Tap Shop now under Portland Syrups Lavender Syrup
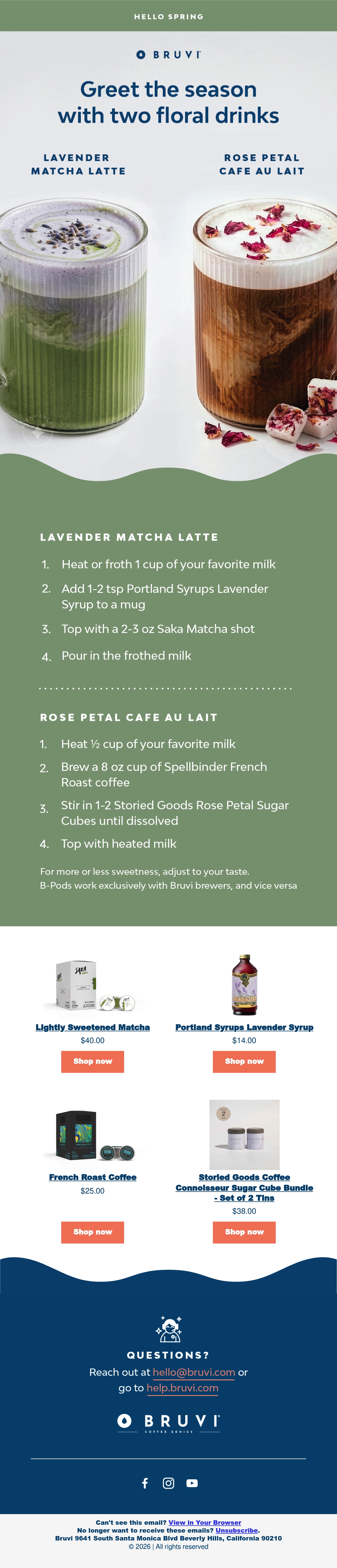This screenshot has width=337, height=1568. coord(244,1061)
